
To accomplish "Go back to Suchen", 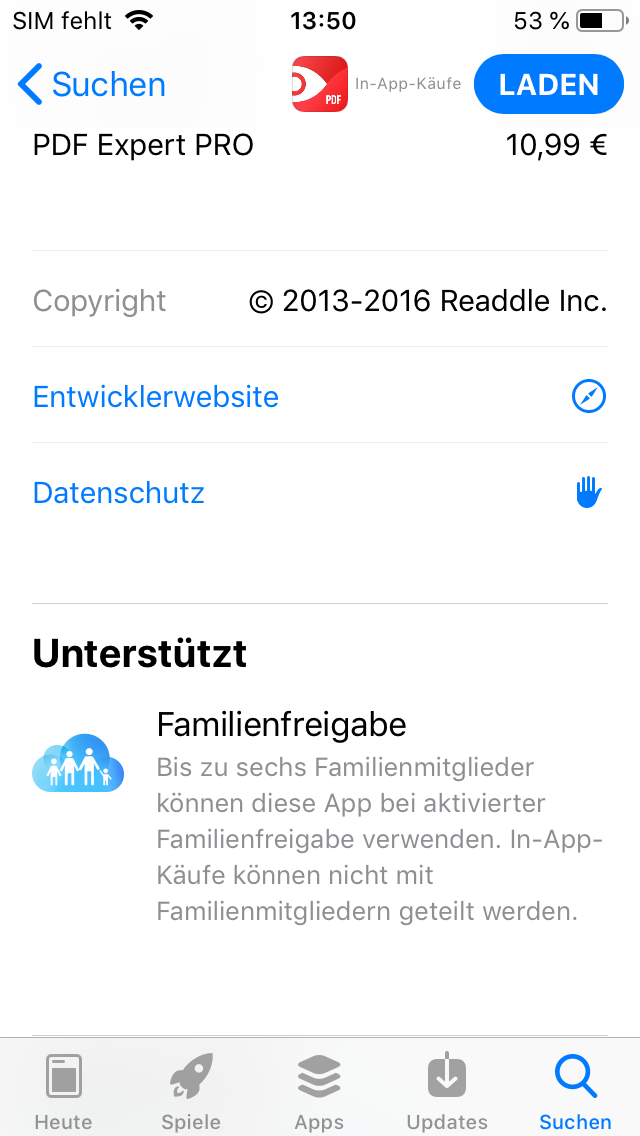I will 92,85.
